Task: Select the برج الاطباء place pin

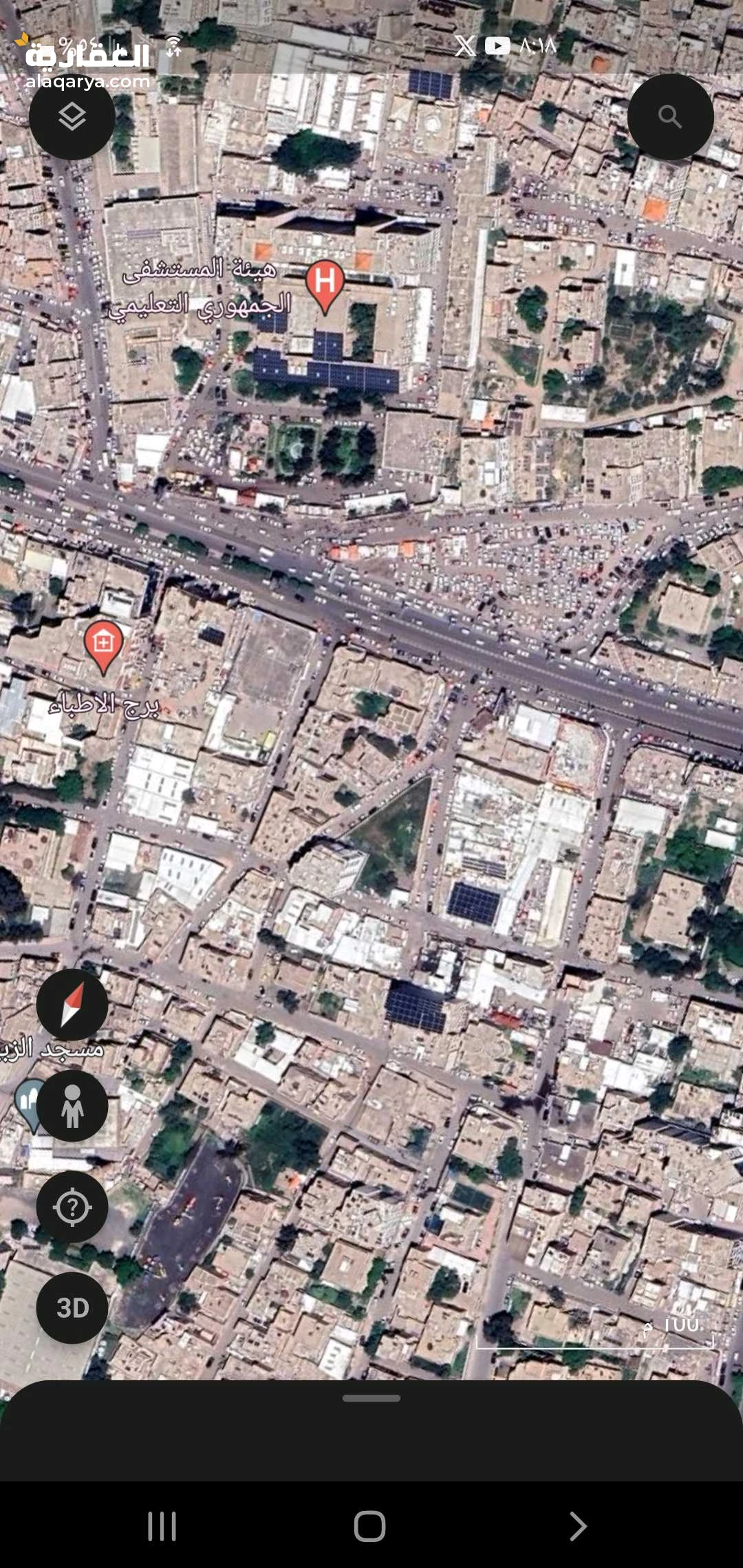Action: [x=103, y=645]
